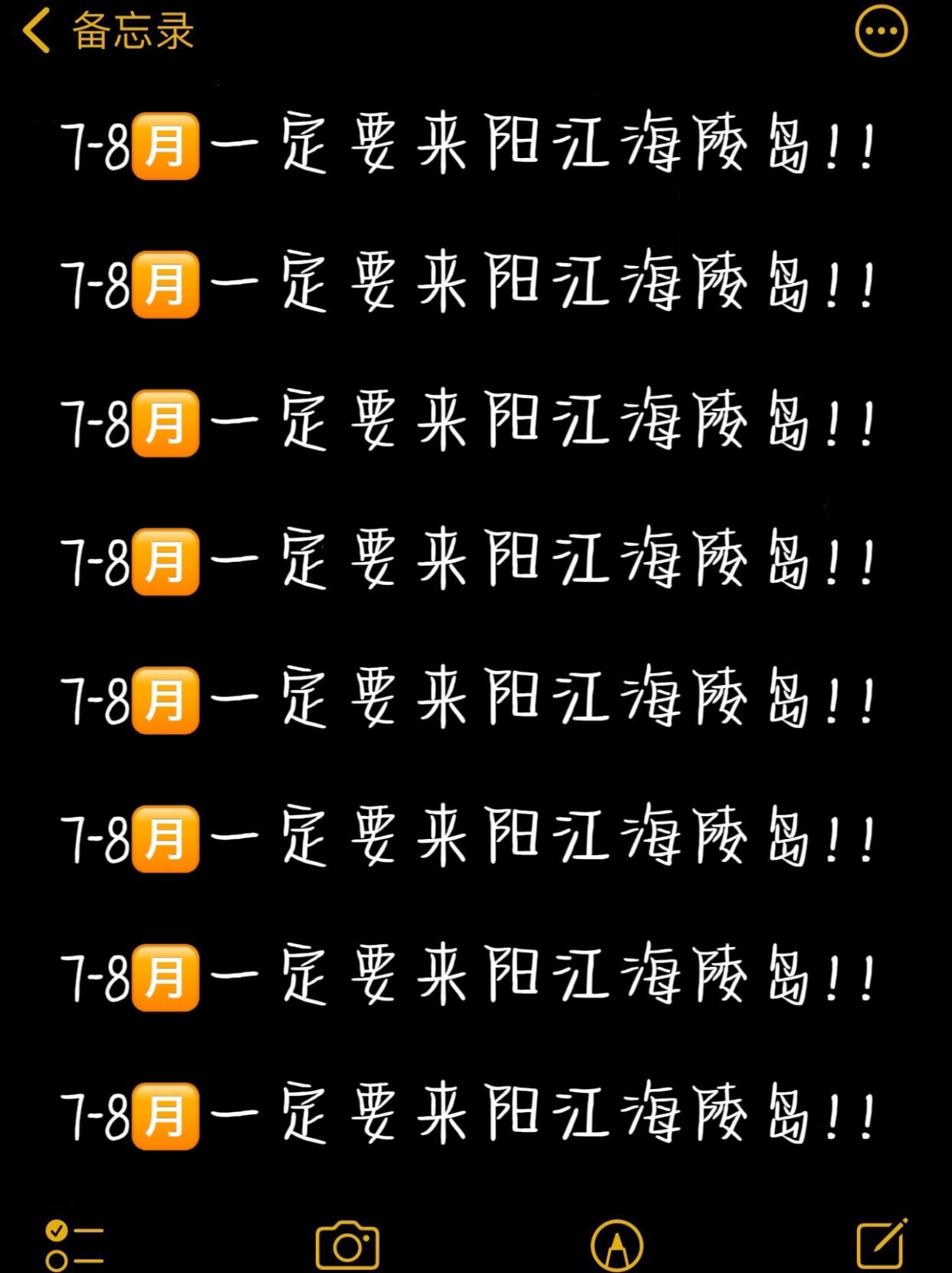Open the more options menu
The width and height of the screenshot is (952, 1273).
(881, 31)
